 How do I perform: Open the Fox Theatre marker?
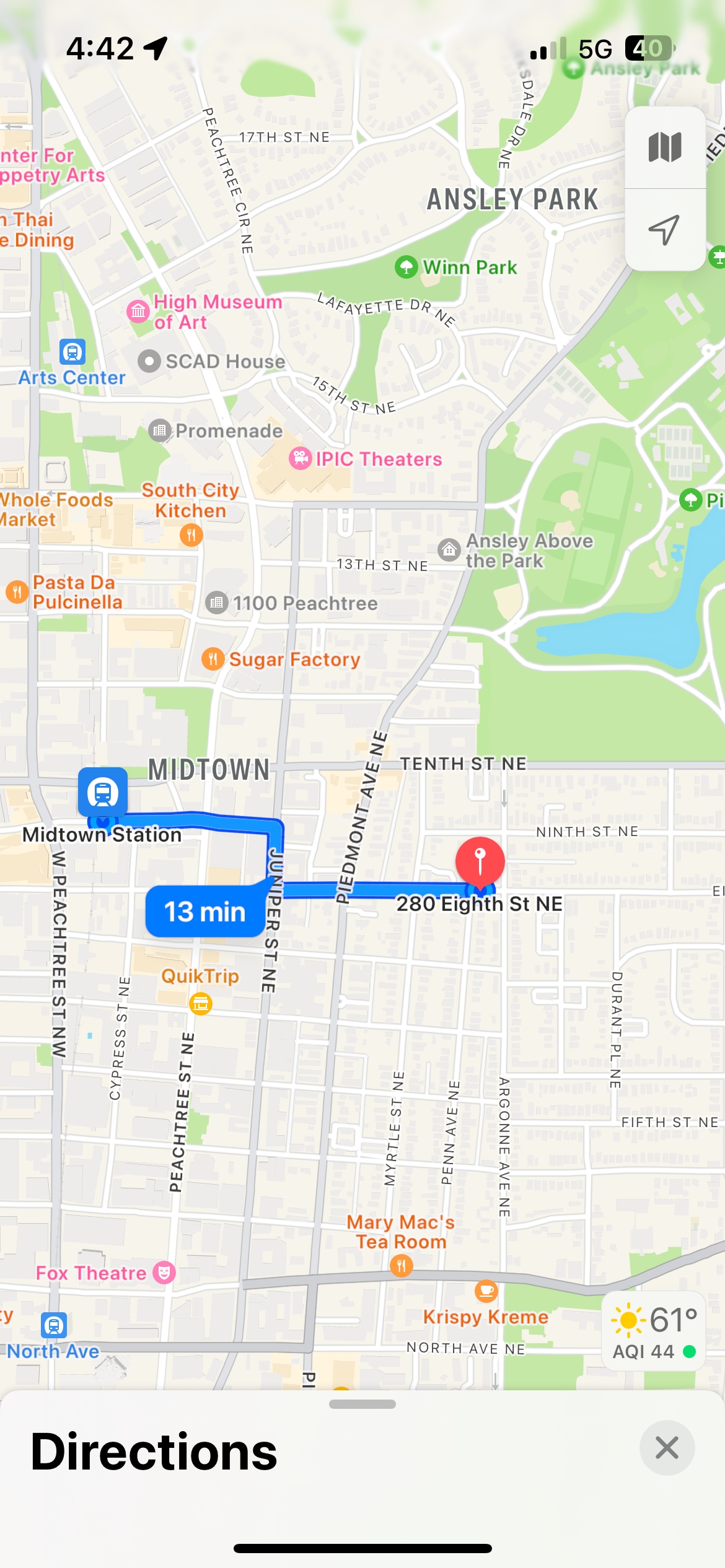pyautogui.click(x=164, y=1273)
